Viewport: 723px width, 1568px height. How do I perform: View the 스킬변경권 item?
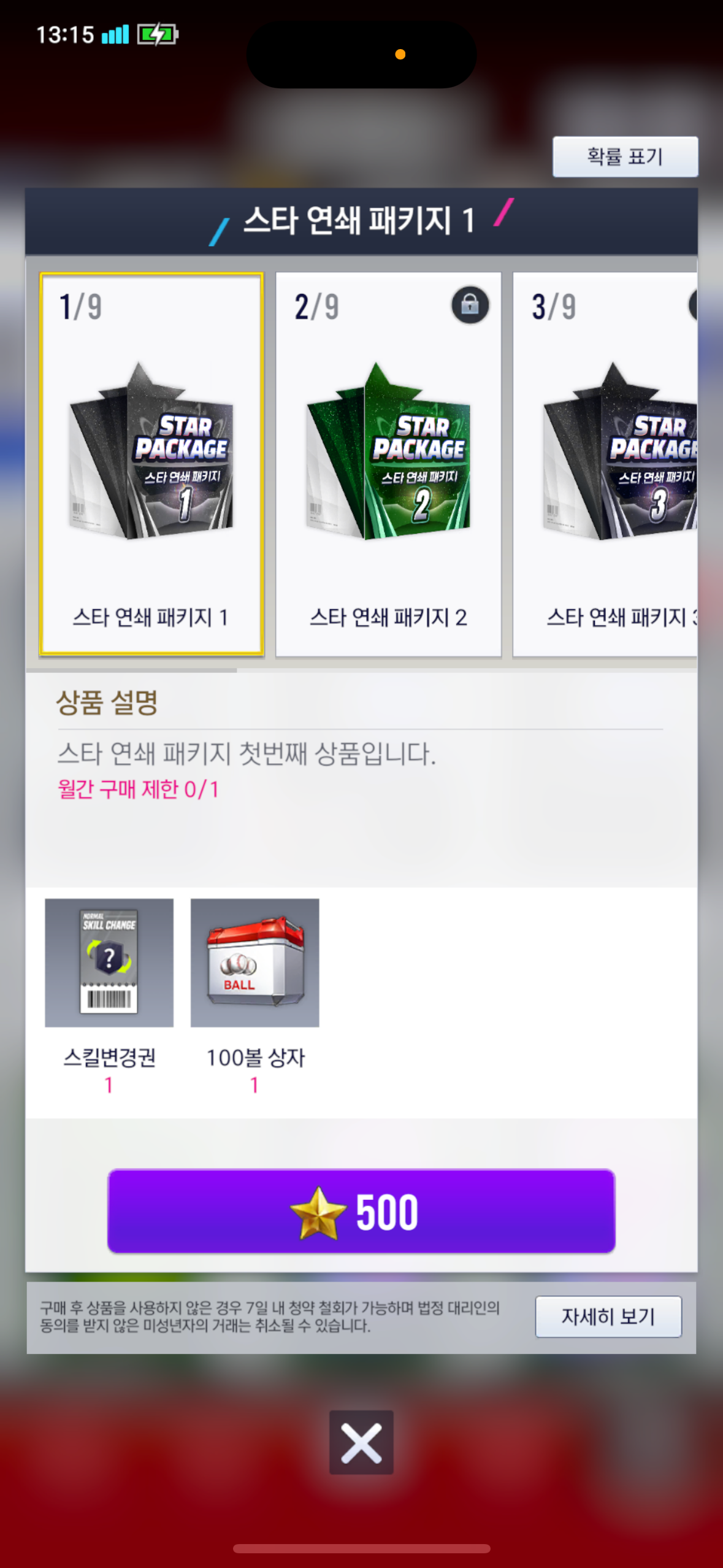(x=109, y=963)
